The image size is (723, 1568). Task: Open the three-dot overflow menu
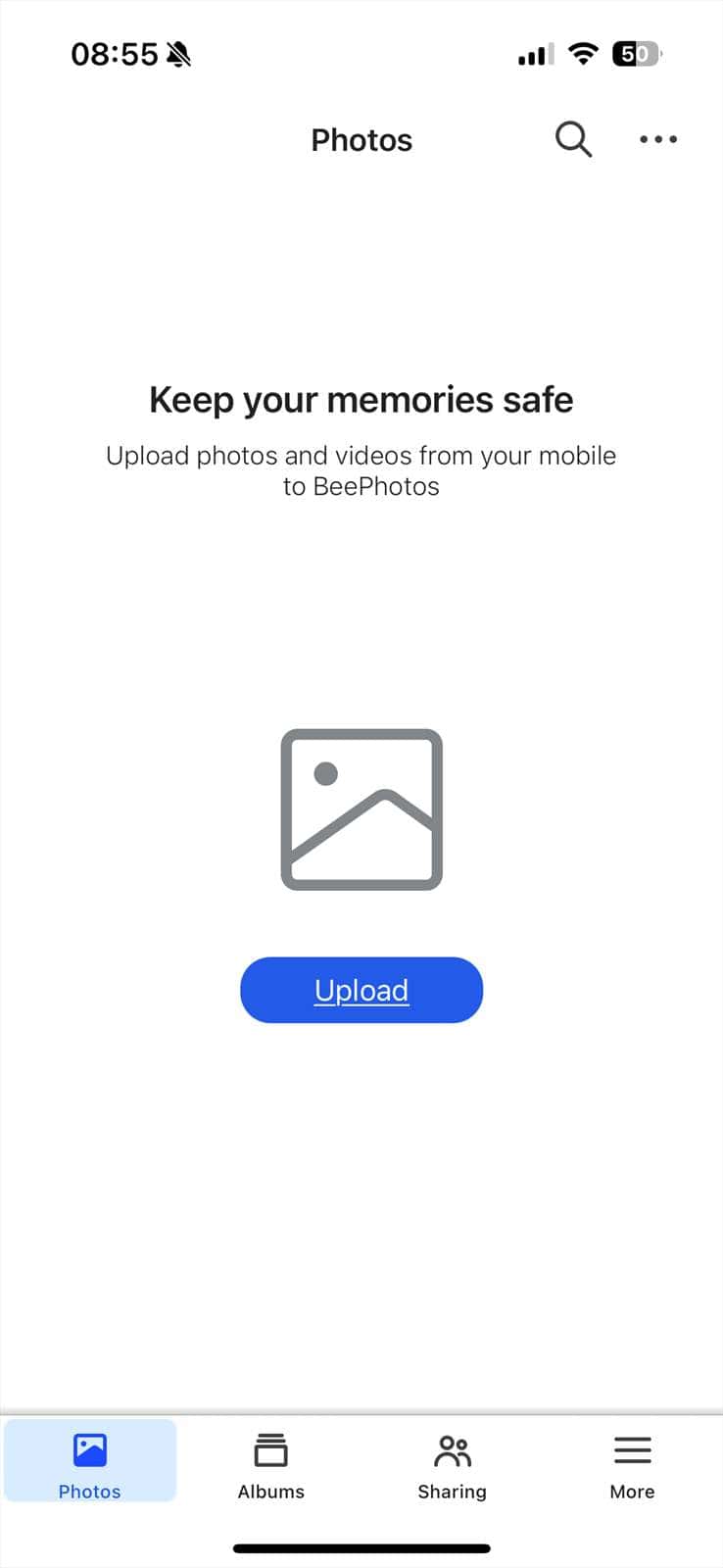tap(658, 139)
